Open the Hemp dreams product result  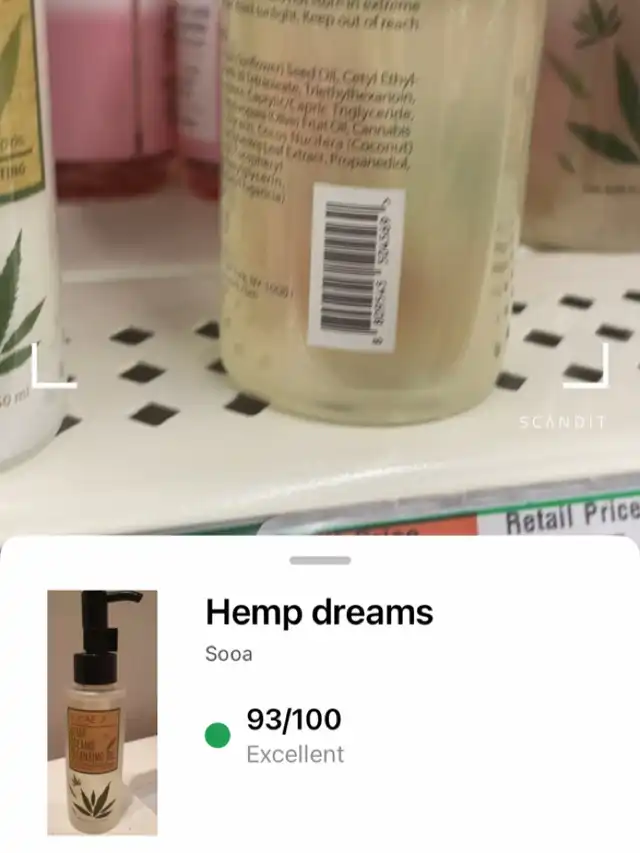(319, 612)
